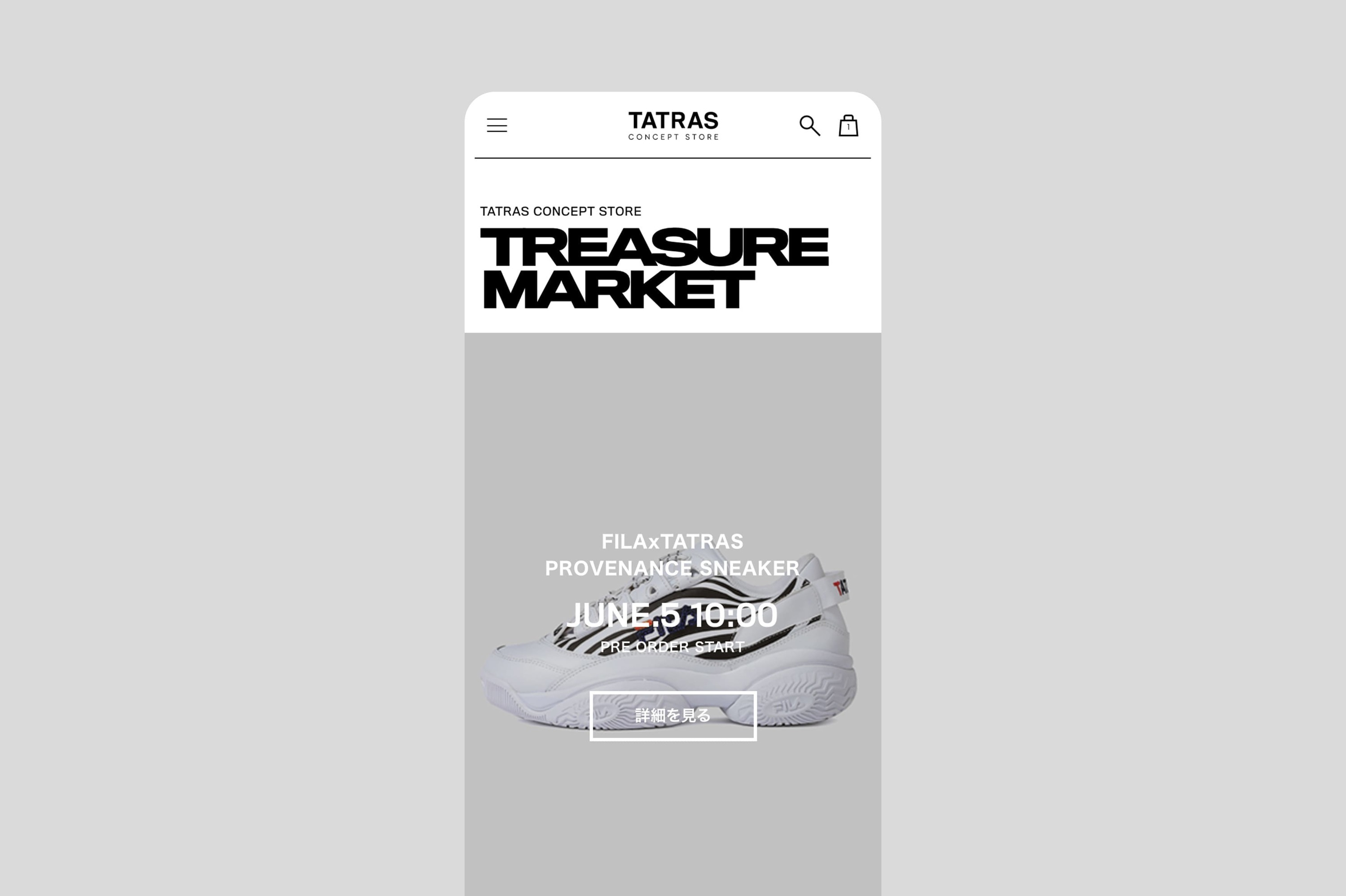The width and height of the screenshot is (1346, 896).
Task: Open the shopping bag cart
Action: (x=848, y=126)
